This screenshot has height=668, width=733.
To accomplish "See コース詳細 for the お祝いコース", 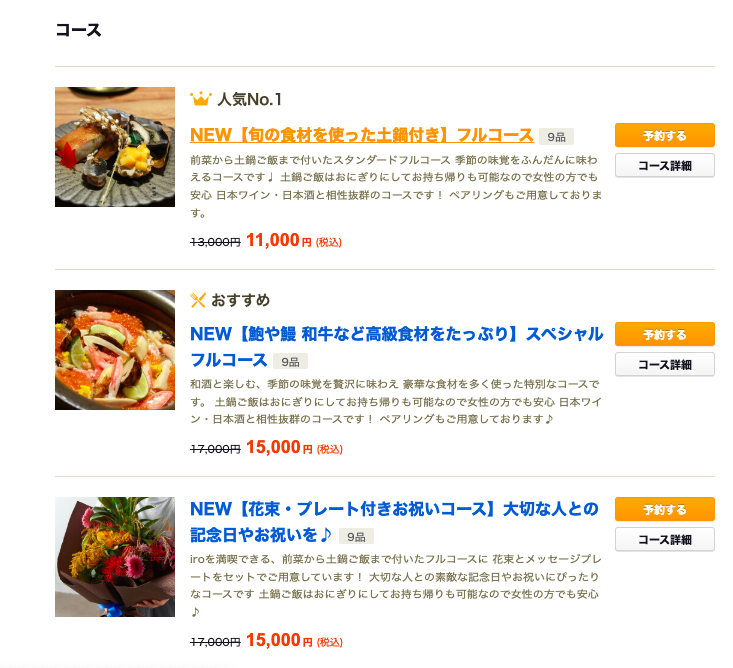I will pyautogui.click(x=664, y=539).
